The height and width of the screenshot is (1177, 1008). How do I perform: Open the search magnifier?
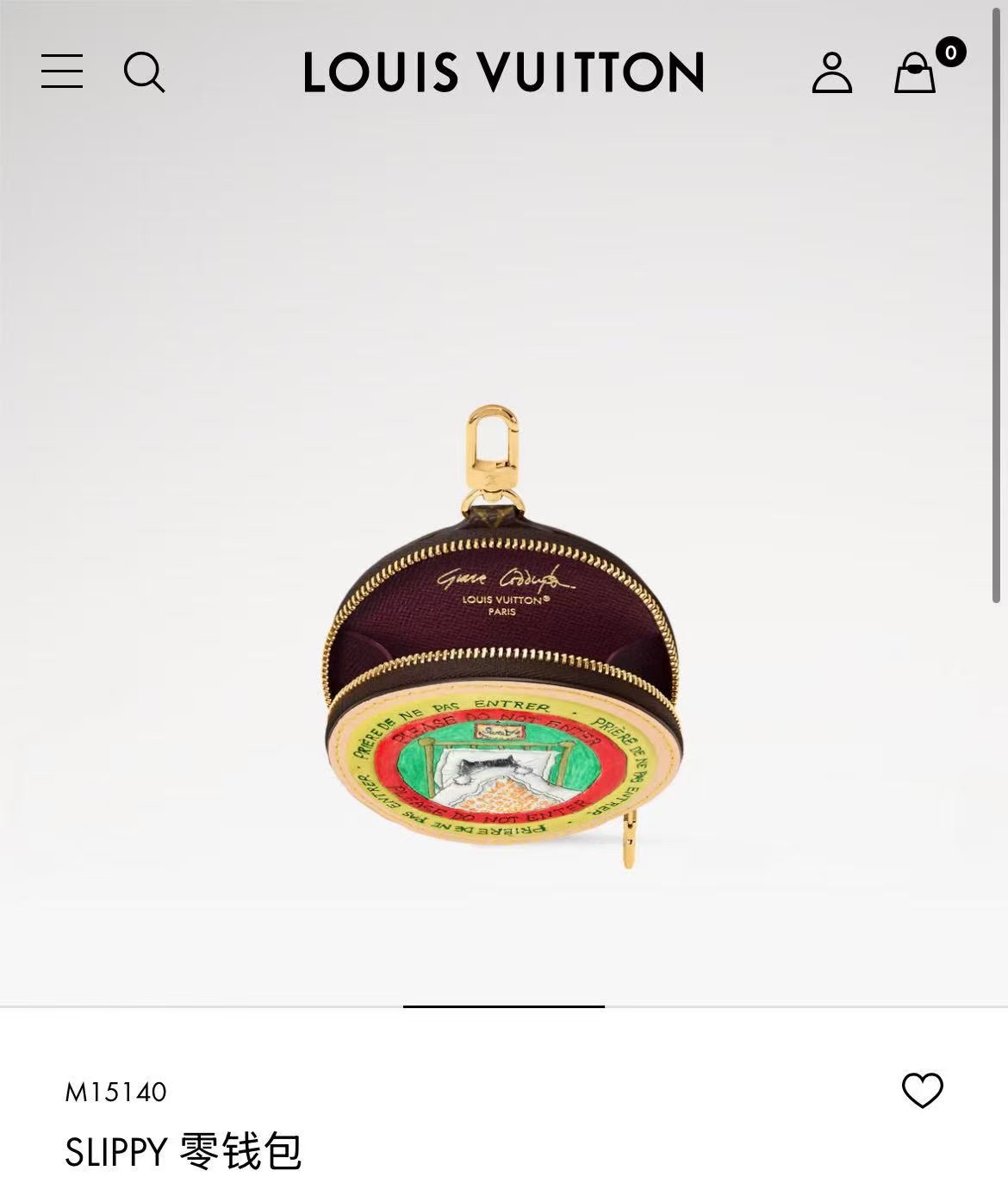(x=144, y=72)
